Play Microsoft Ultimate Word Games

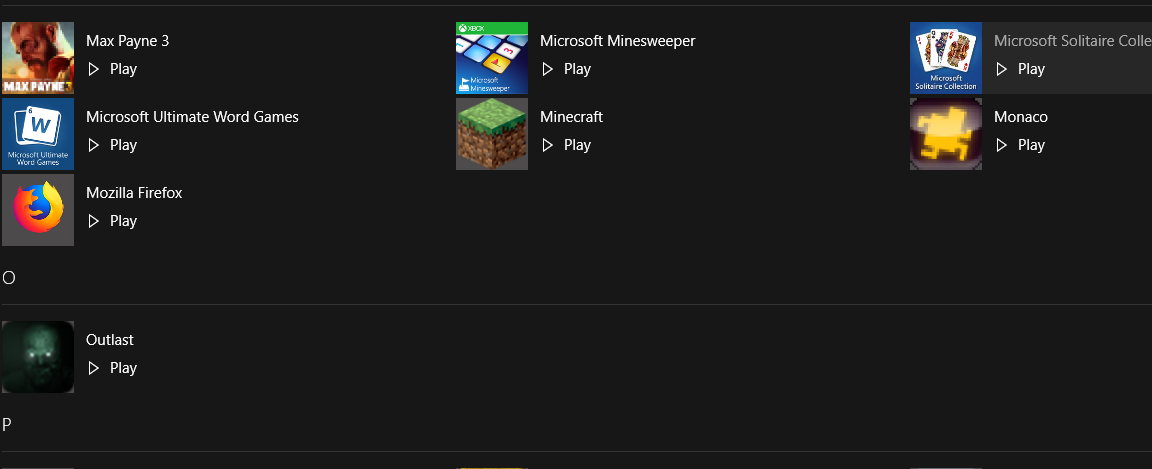[x=112, y=145]
